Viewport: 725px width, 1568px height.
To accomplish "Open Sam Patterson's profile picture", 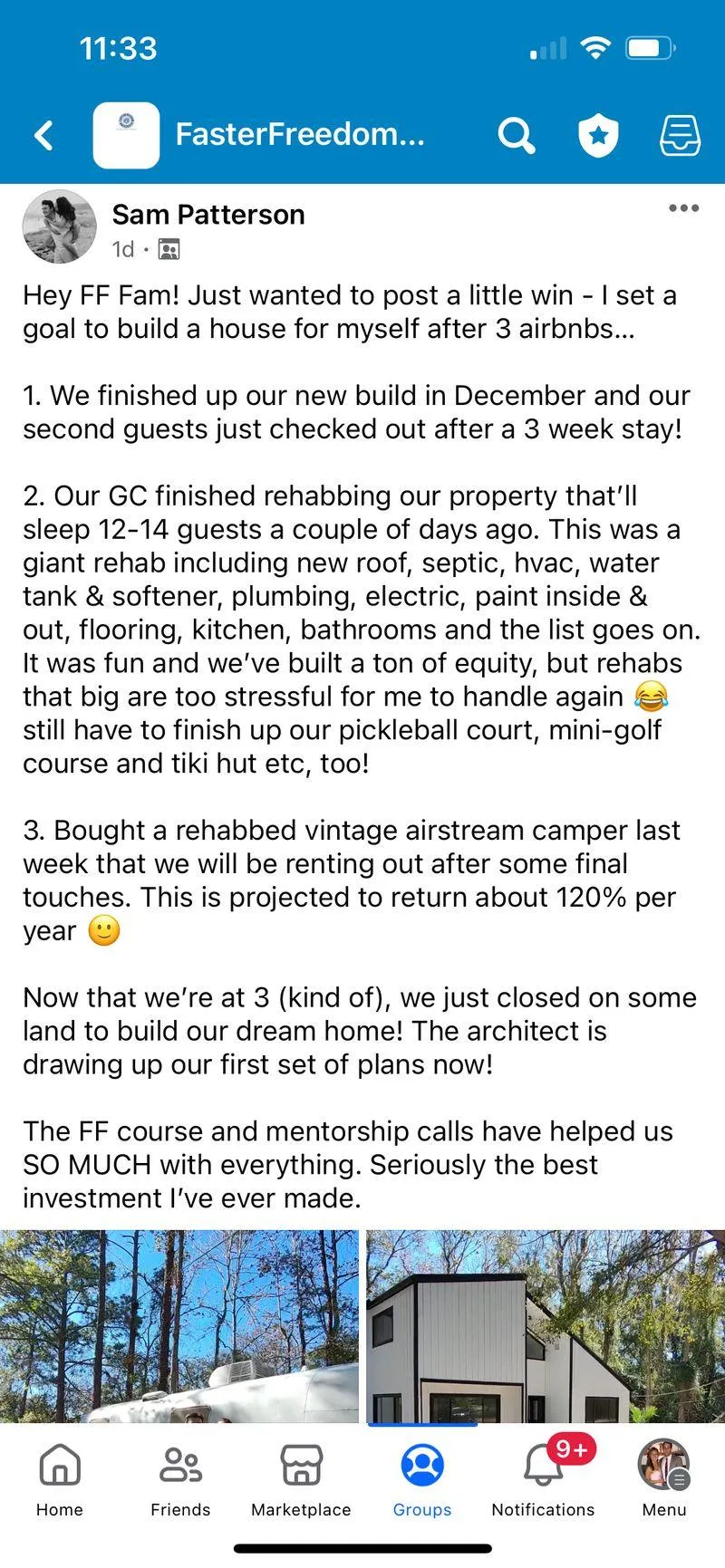I will pyautogui.click(x=59, y=226).
